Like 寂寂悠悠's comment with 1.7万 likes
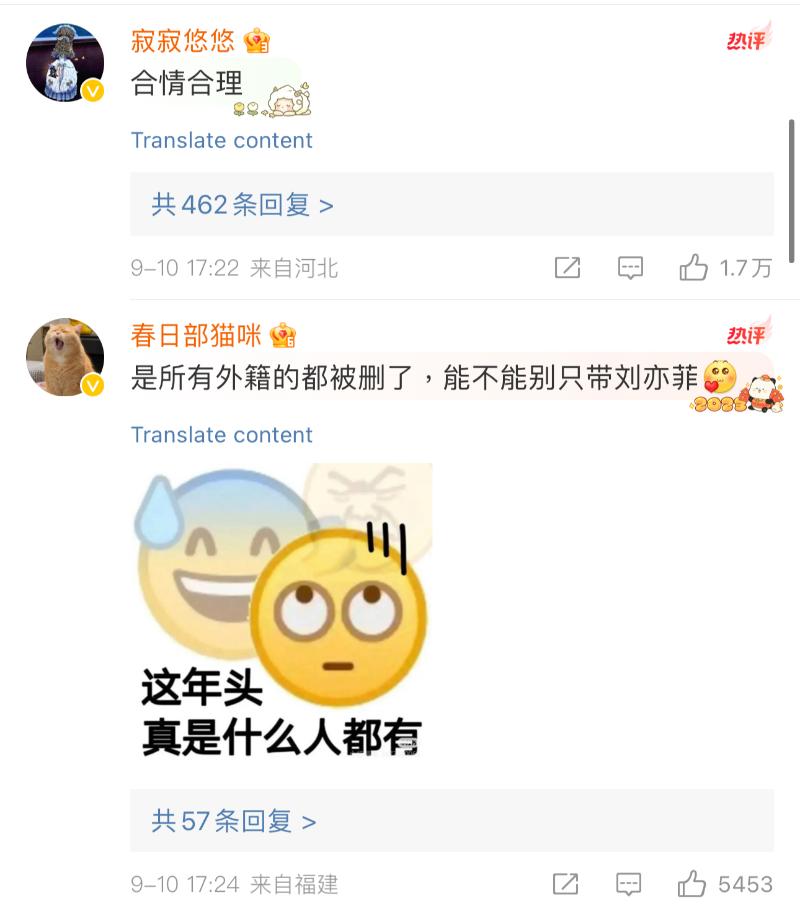Screen dimensions: 800x906 pyautogui.click(x=693, y=268)
